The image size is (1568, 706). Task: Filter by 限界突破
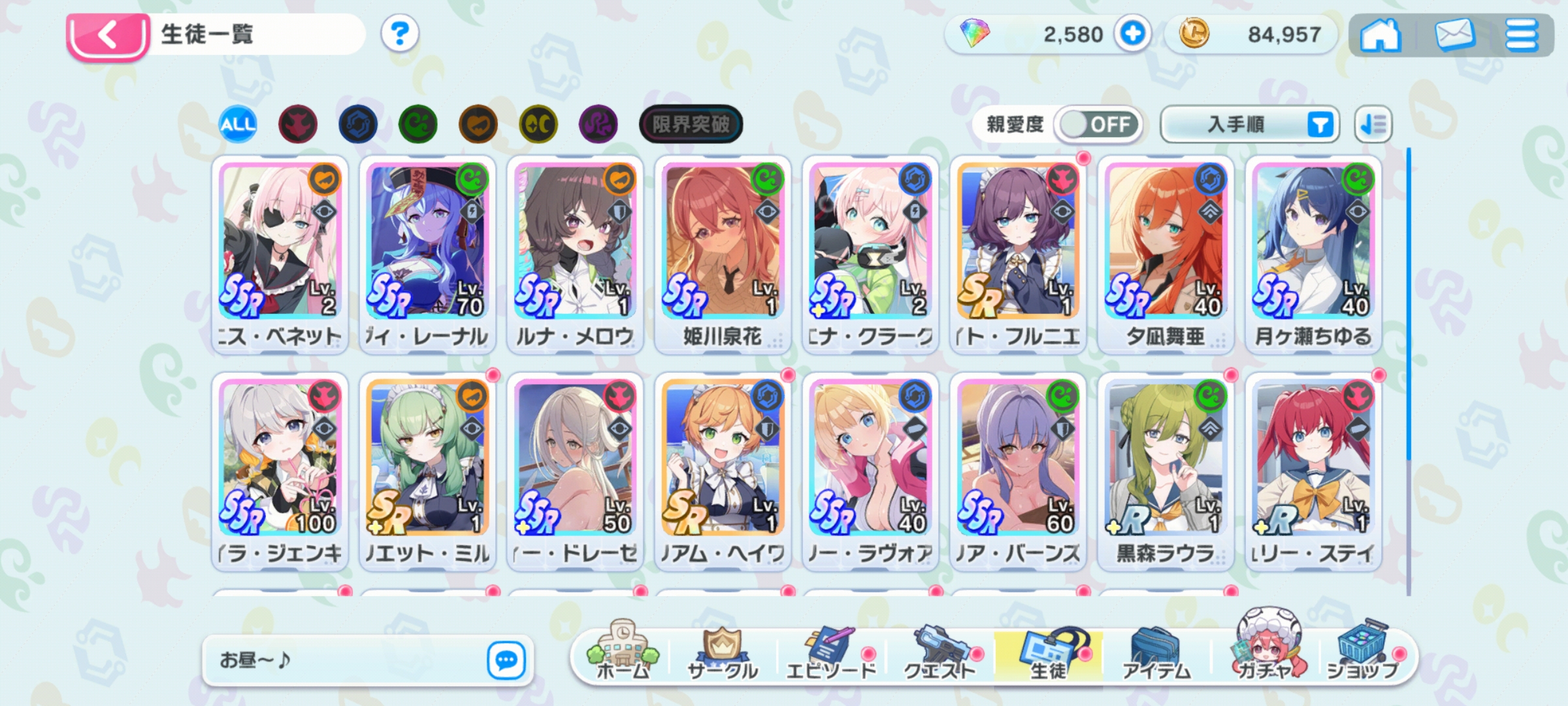(691, 124)
